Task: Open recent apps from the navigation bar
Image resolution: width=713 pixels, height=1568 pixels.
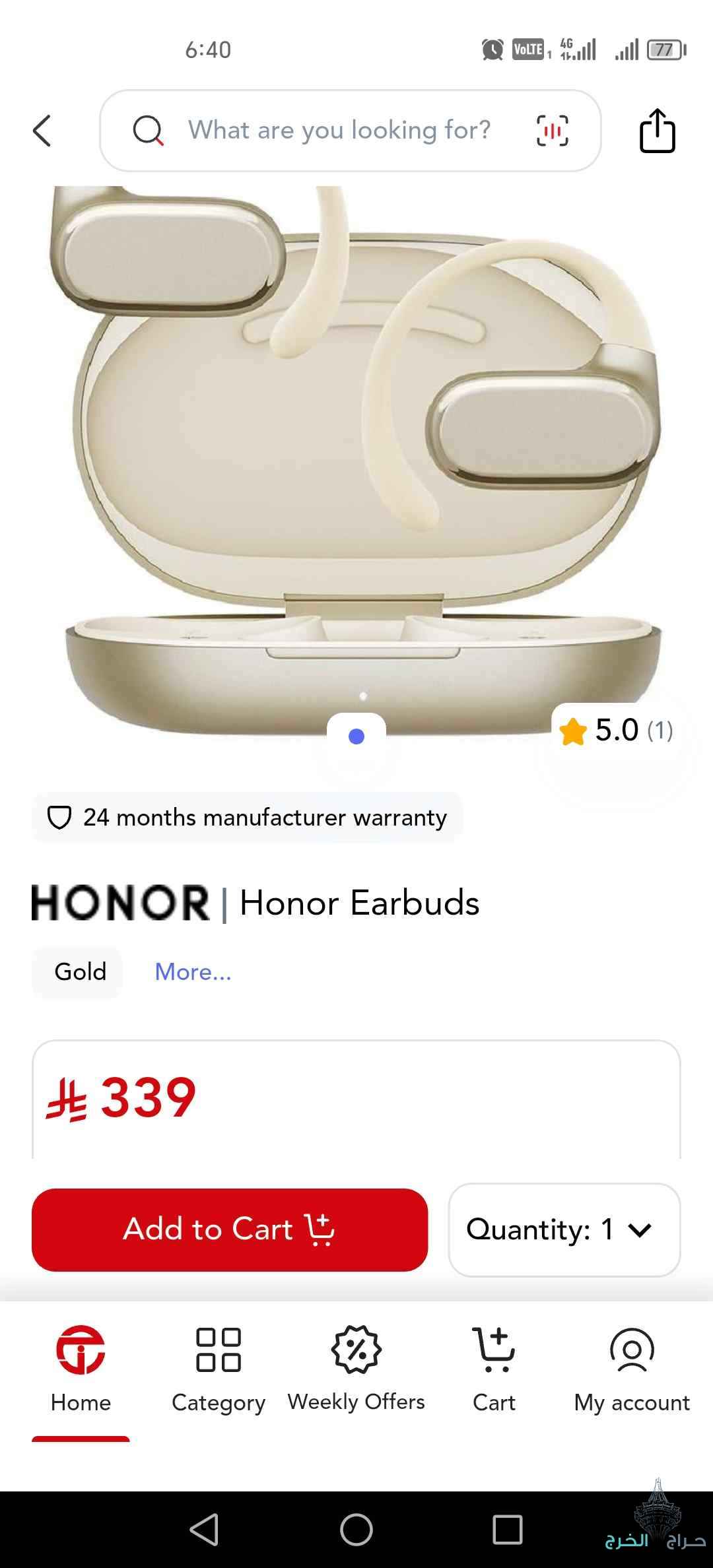Action: pyautogui.click(x=507, y=1530)
